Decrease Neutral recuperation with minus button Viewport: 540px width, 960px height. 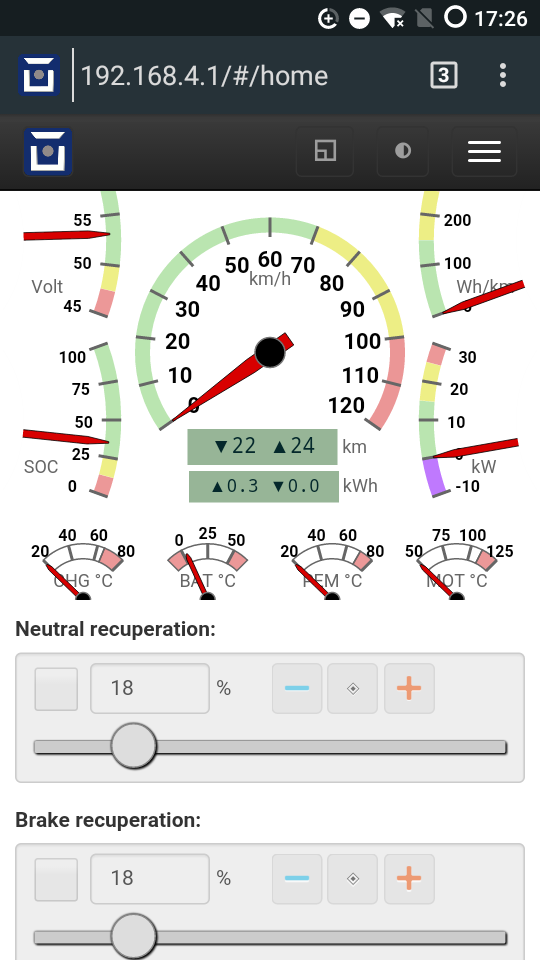pyautogui.click(x=297, y=688)
